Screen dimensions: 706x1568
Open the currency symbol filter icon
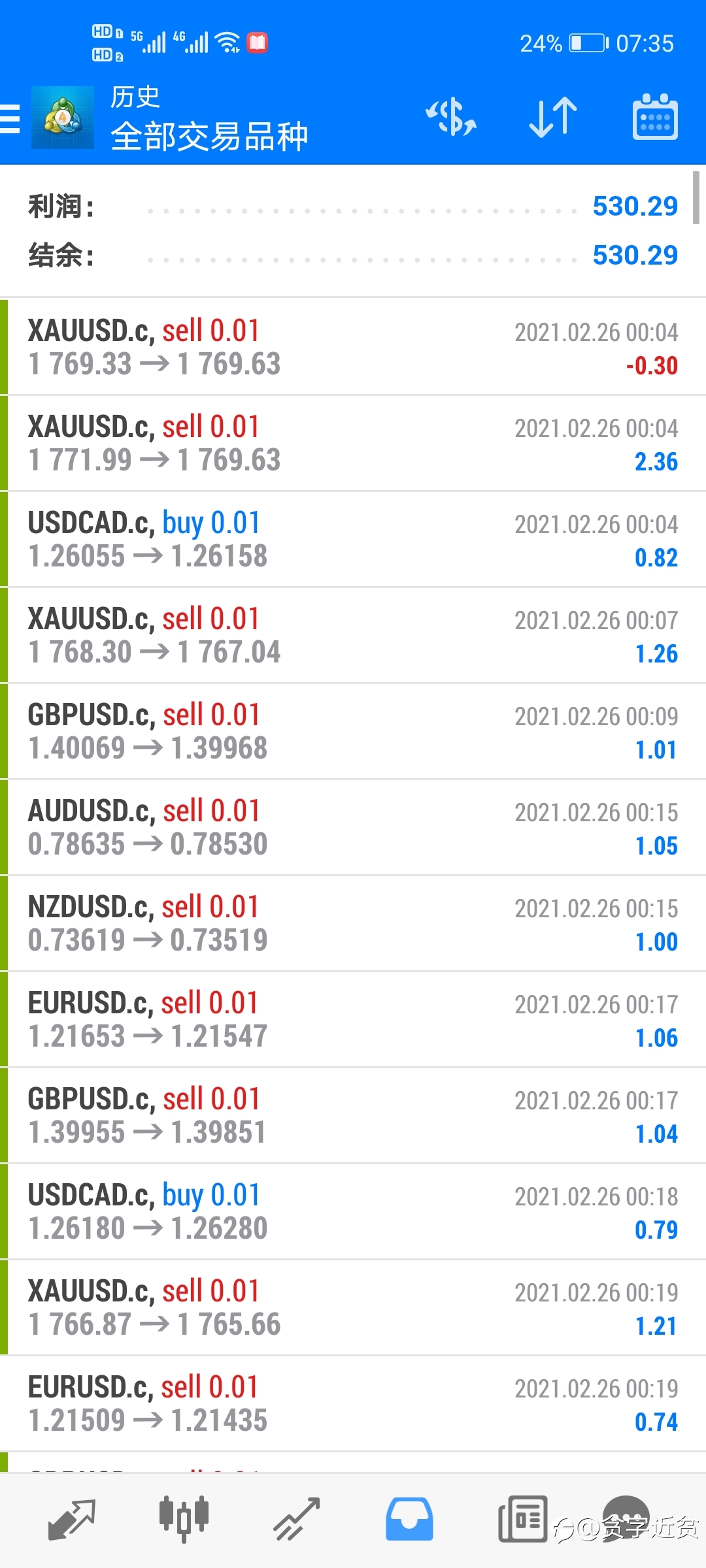point(451,118)
